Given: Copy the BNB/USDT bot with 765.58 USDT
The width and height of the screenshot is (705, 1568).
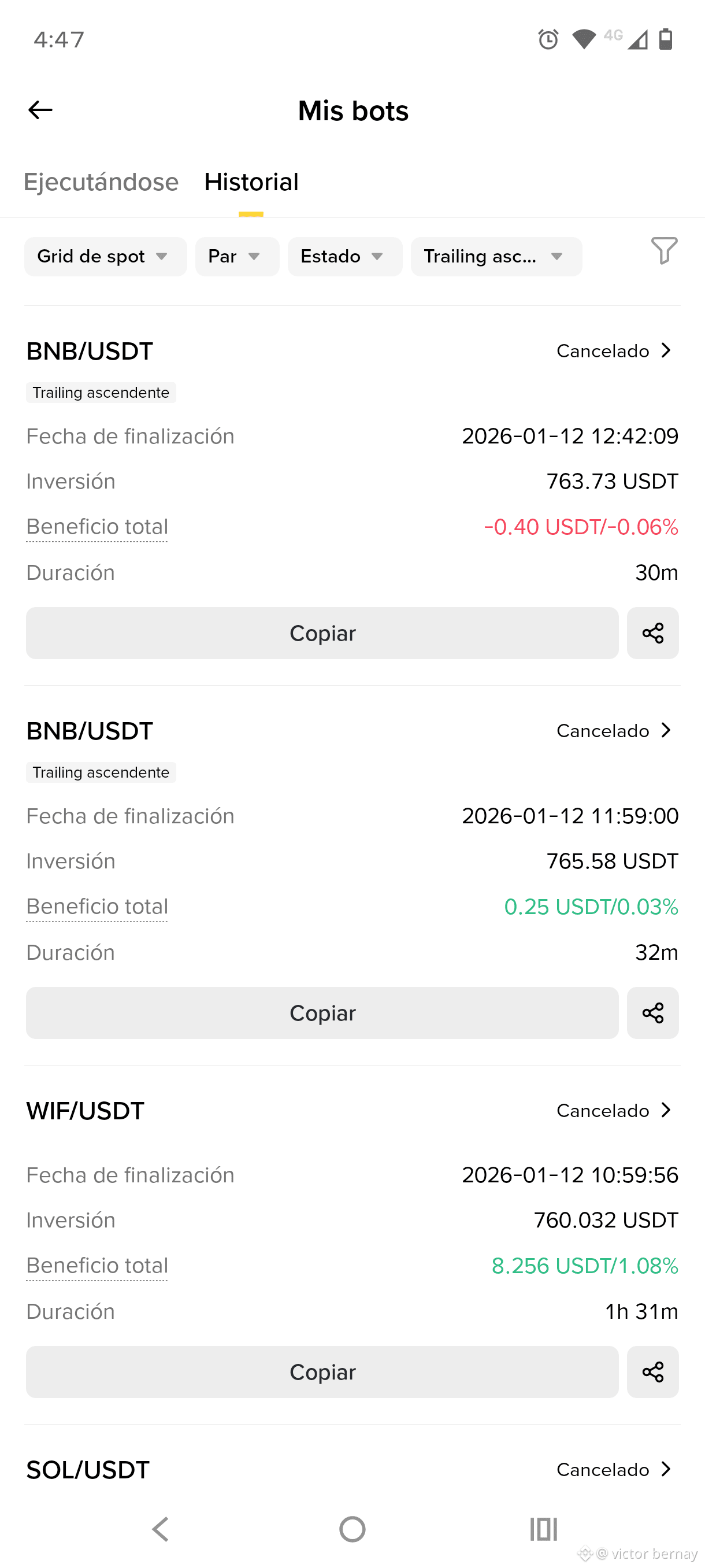Looking at the screenshot, I should 322,1013.
